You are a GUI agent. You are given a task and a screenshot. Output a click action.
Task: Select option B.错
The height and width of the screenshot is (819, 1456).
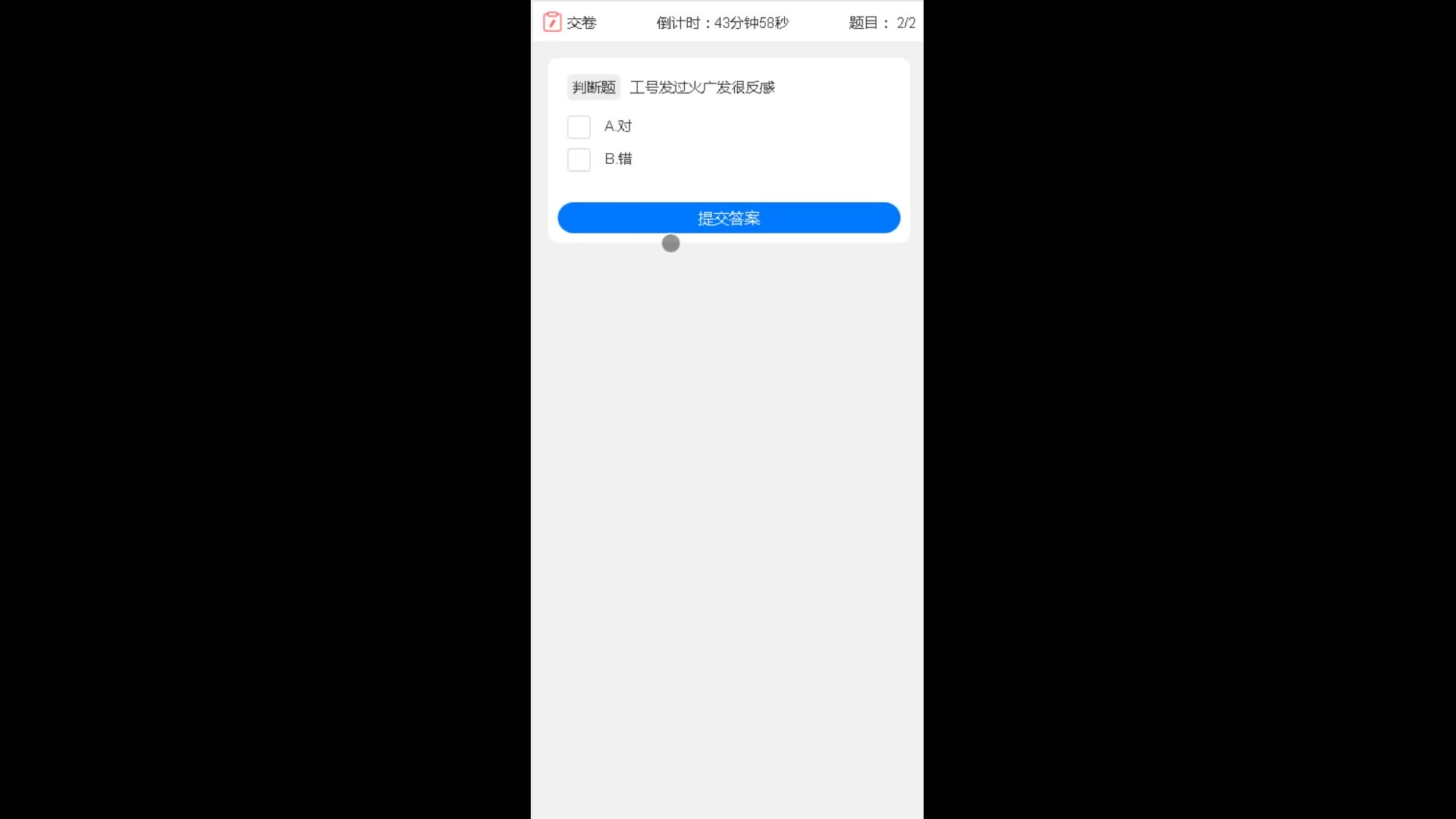[579, 159]
